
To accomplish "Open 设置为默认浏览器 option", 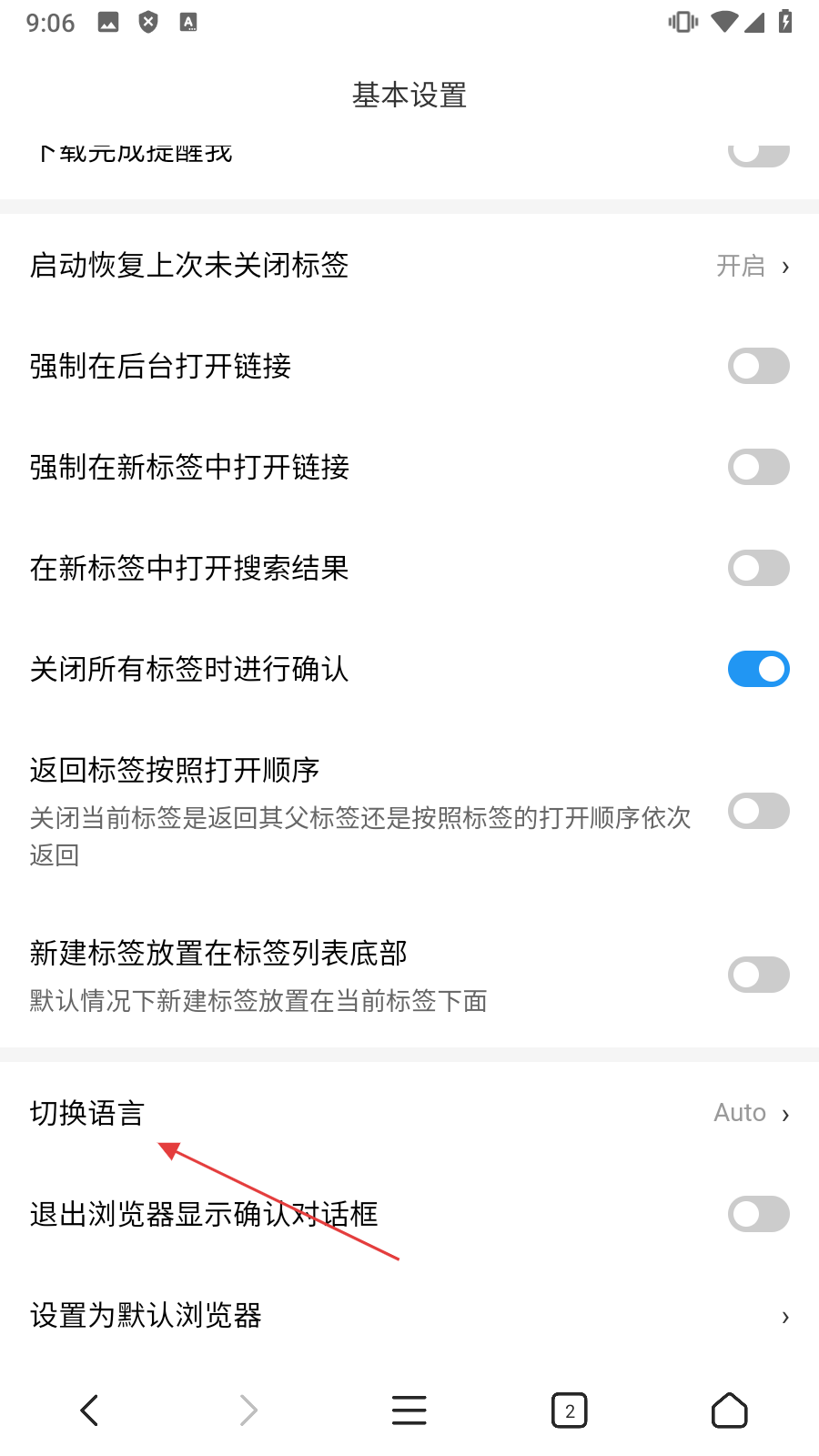I will (409, 1315).
